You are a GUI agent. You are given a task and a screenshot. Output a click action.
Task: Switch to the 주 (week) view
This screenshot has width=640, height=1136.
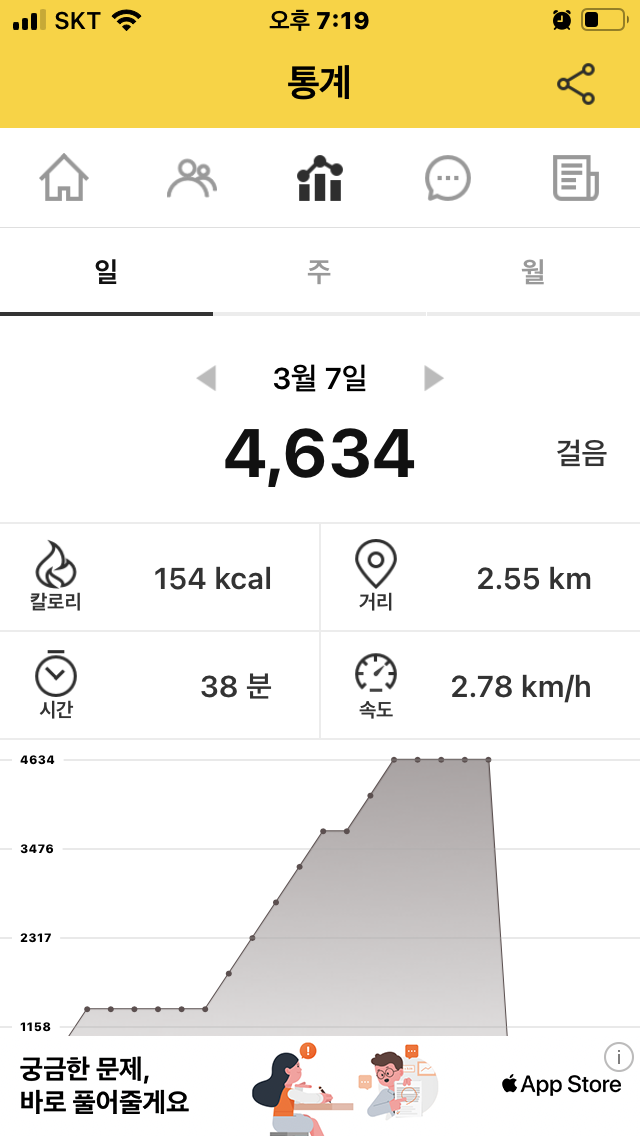(x=320, y=272)
